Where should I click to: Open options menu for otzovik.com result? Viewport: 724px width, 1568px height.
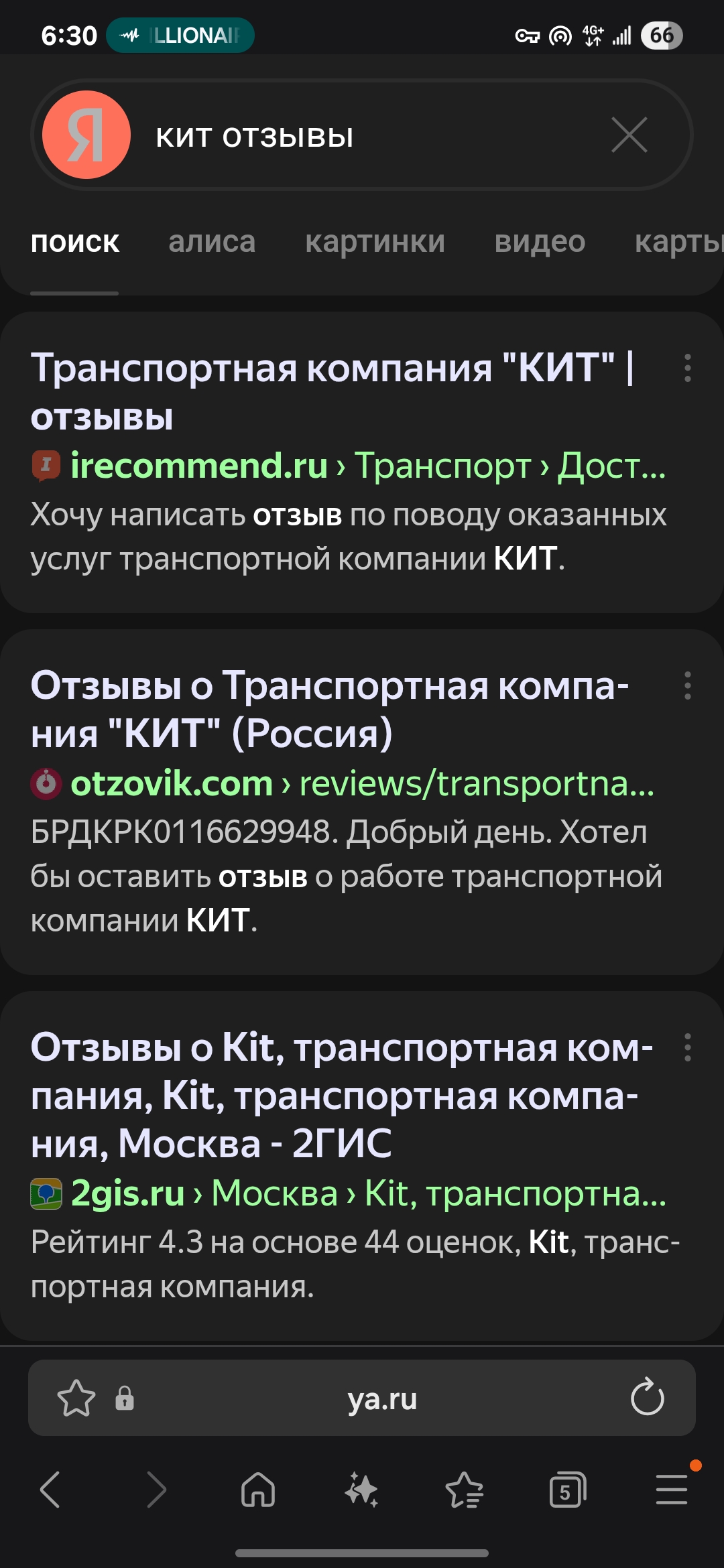coord(687,685)
